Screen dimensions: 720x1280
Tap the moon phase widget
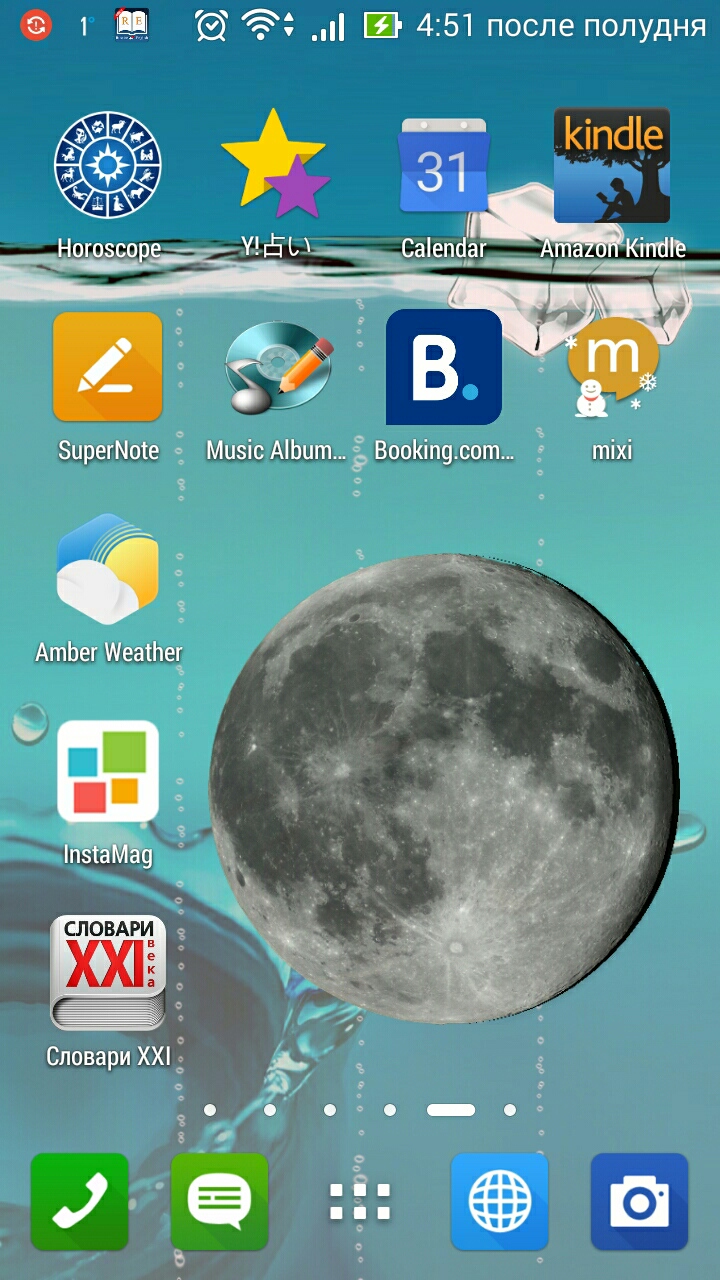444,788
